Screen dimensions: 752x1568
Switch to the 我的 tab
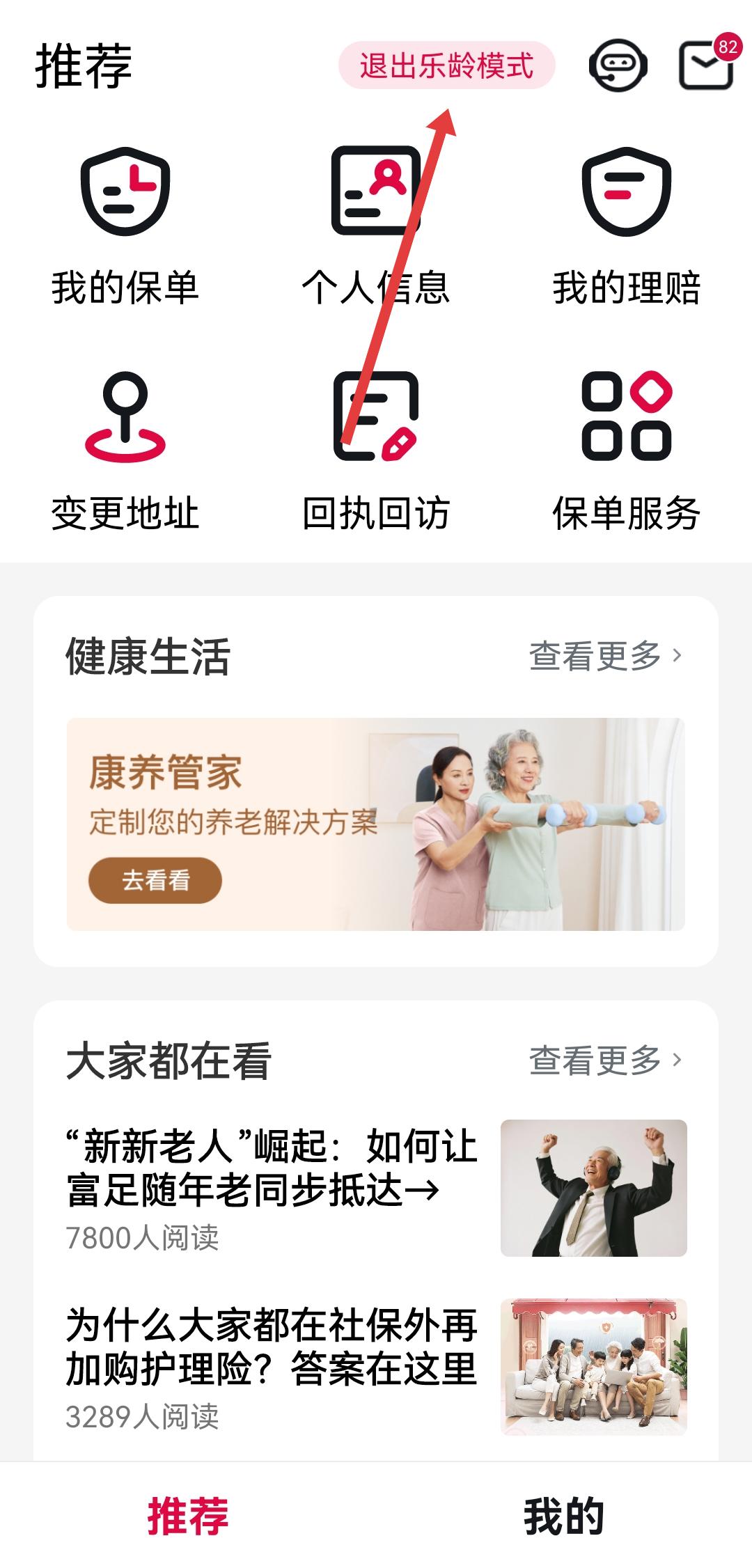[x=563, y=1516]
